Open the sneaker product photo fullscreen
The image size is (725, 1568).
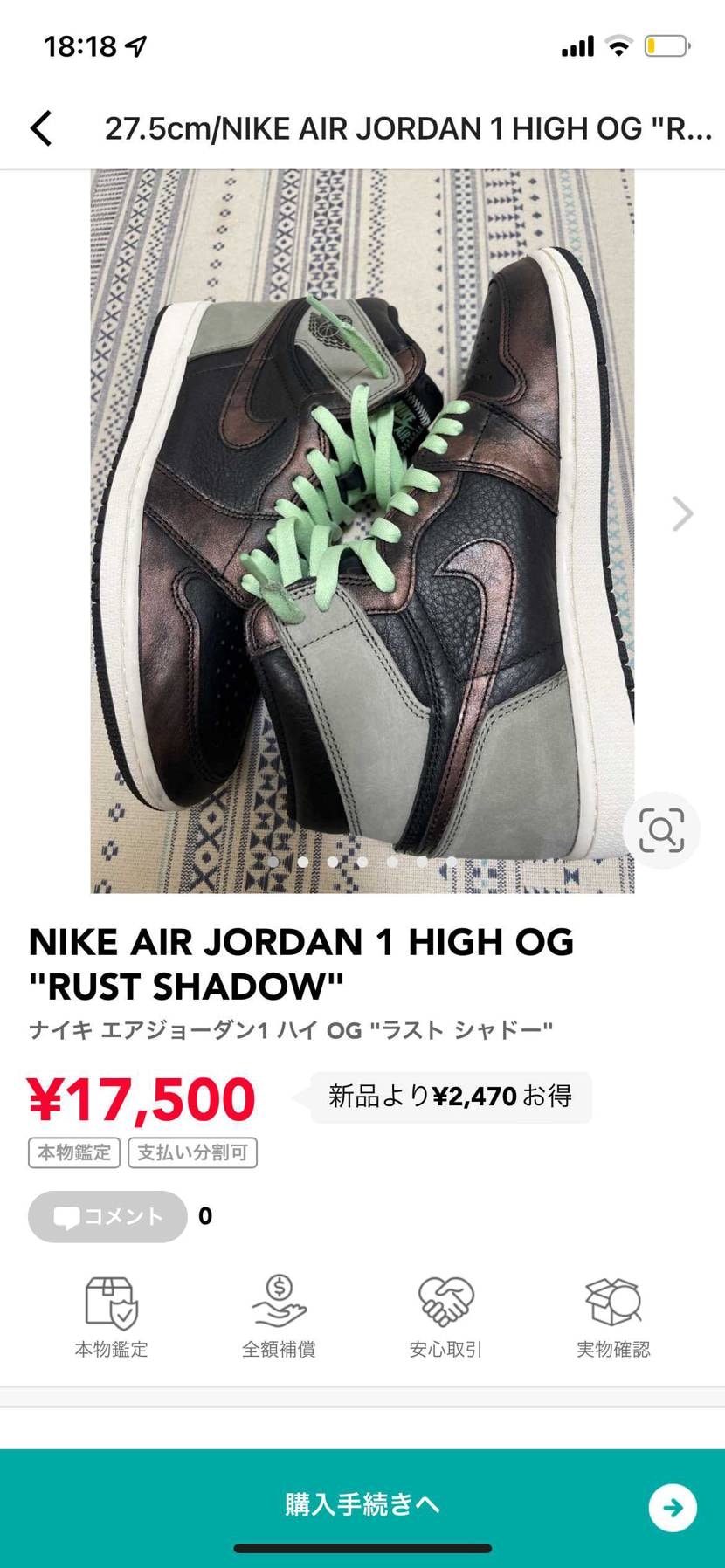[x=362, y=524]
